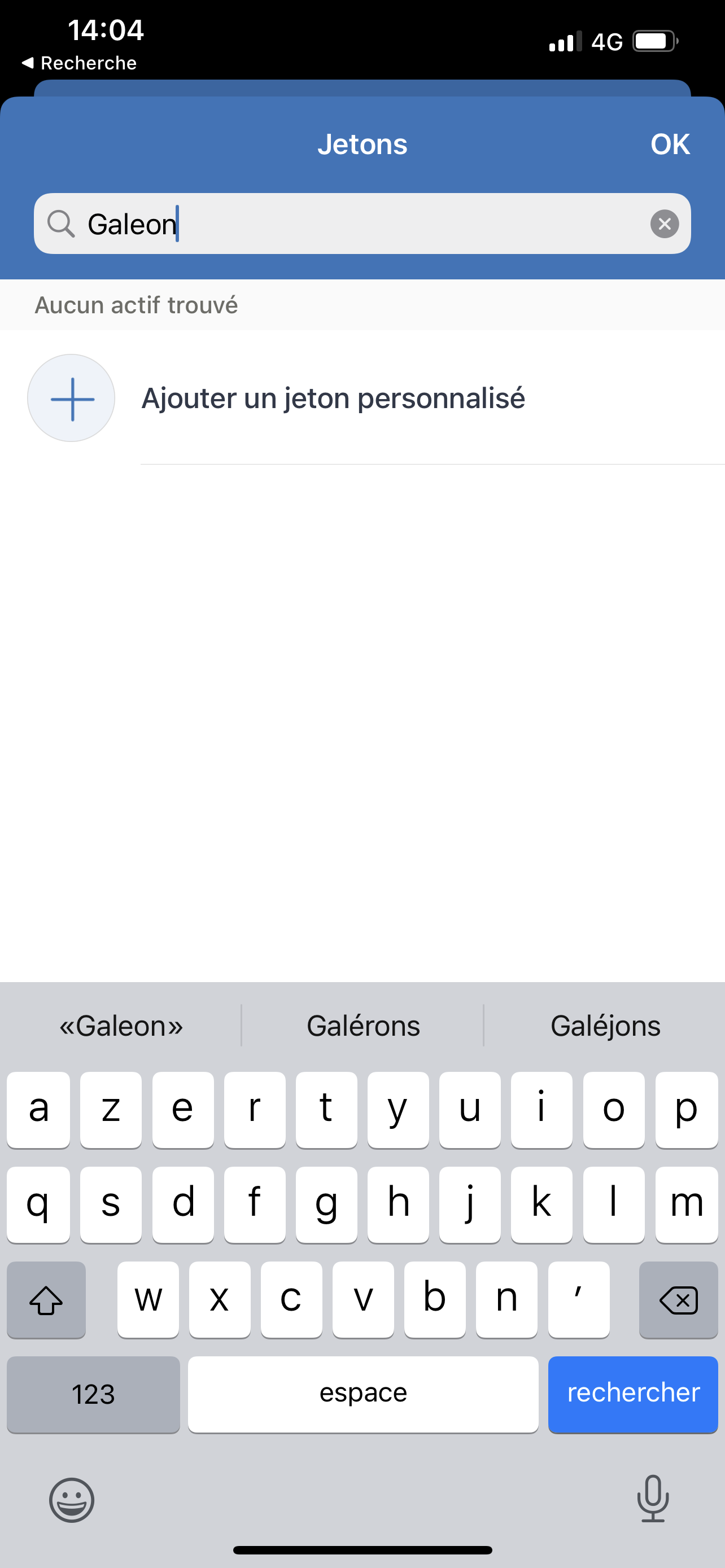Add a custom token
The width and height of the screenshot is (725, 1568).
[x=333, y=398]
